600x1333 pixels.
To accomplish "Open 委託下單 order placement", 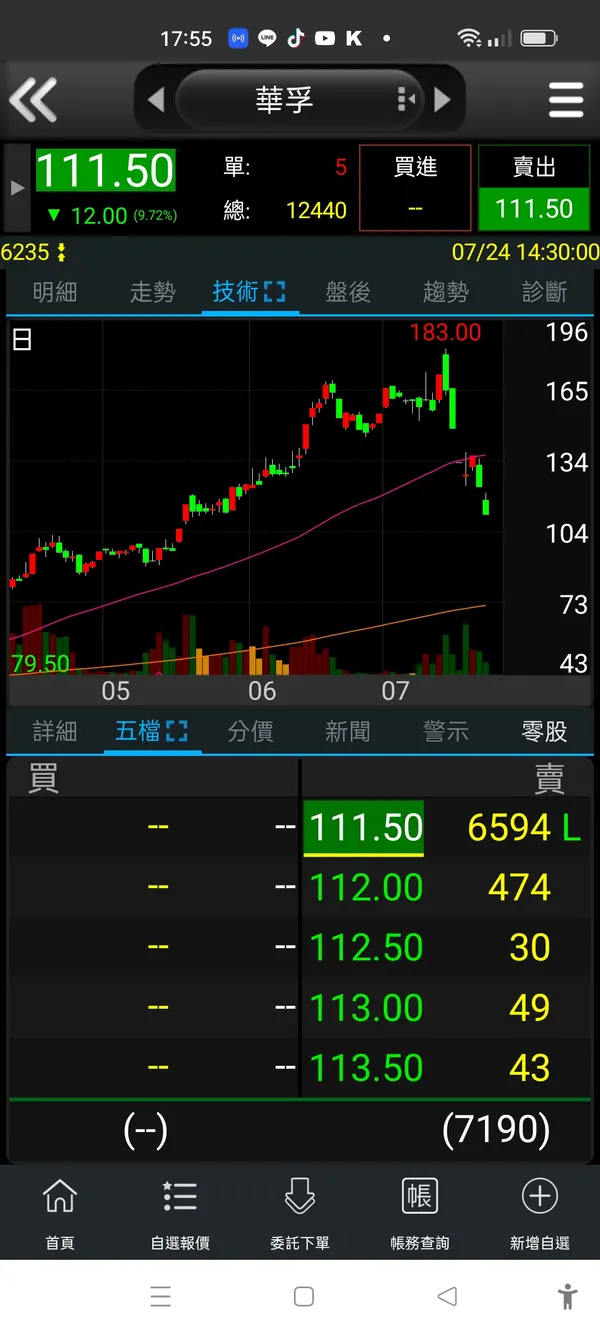I will (x=300, y=1213).
